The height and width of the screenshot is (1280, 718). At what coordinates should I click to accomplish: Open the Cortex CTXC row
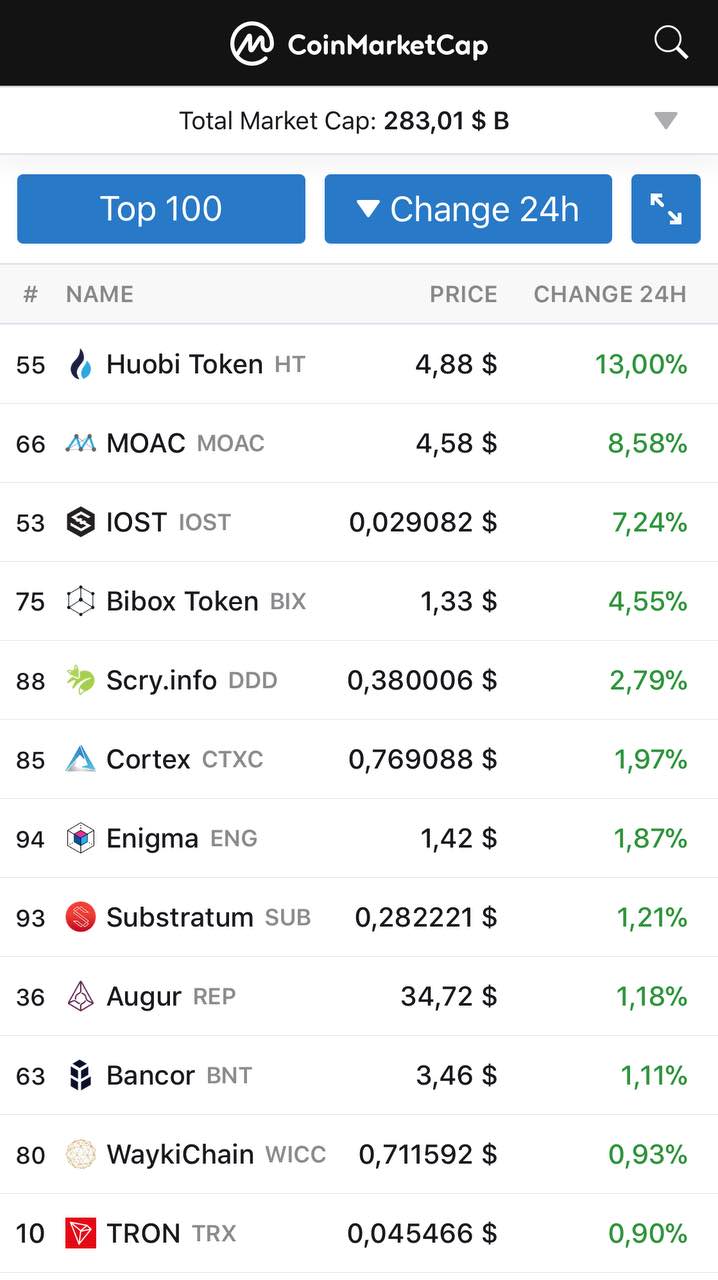[359, 760]
